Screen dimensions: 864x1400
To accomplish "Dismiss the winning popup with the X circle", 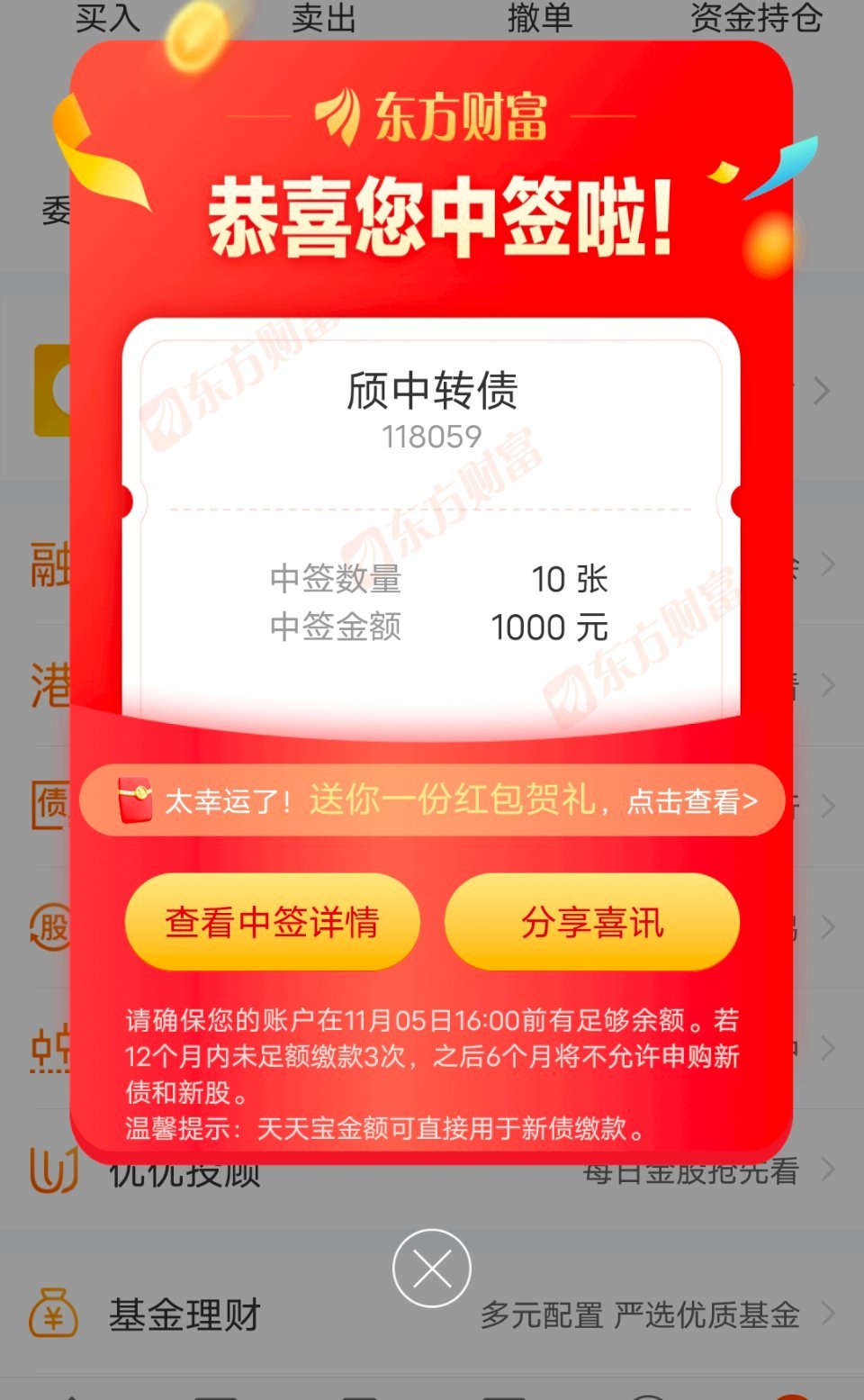I will 432,1267.
